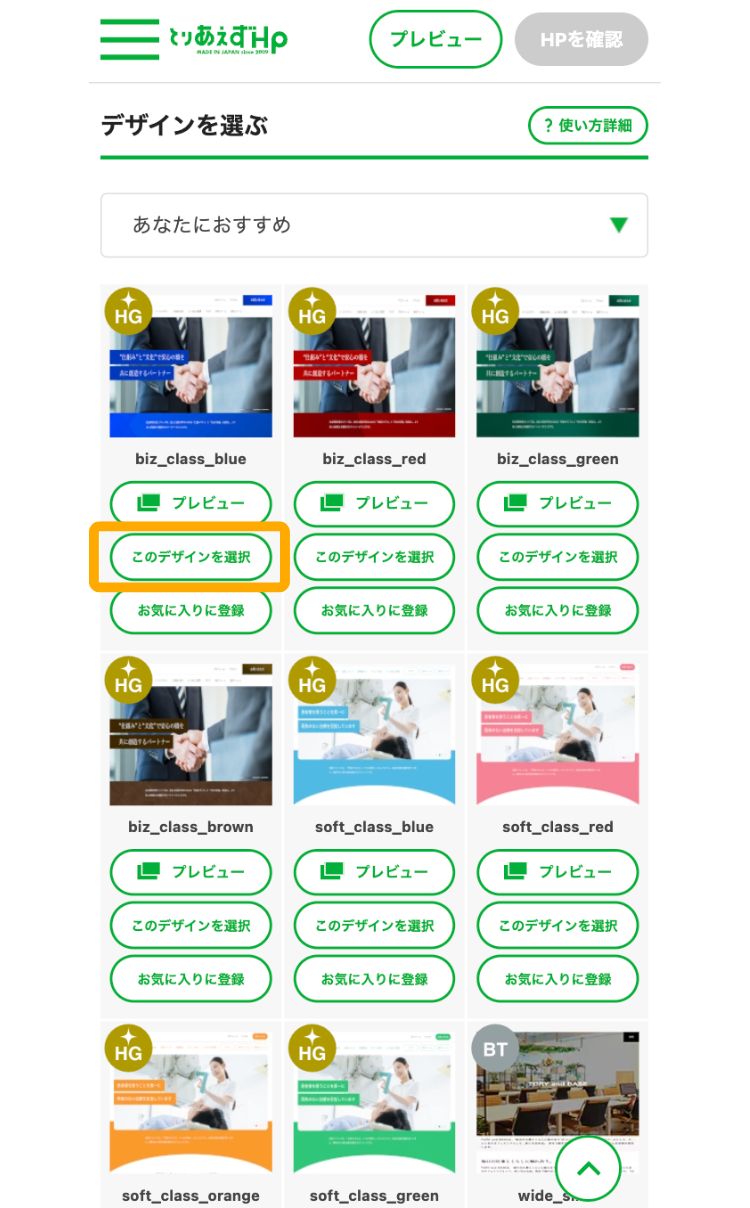Screen dimensions: 750x1208
Task: Add biz_class_blue to favorites
Action: [x=190, y=610]
